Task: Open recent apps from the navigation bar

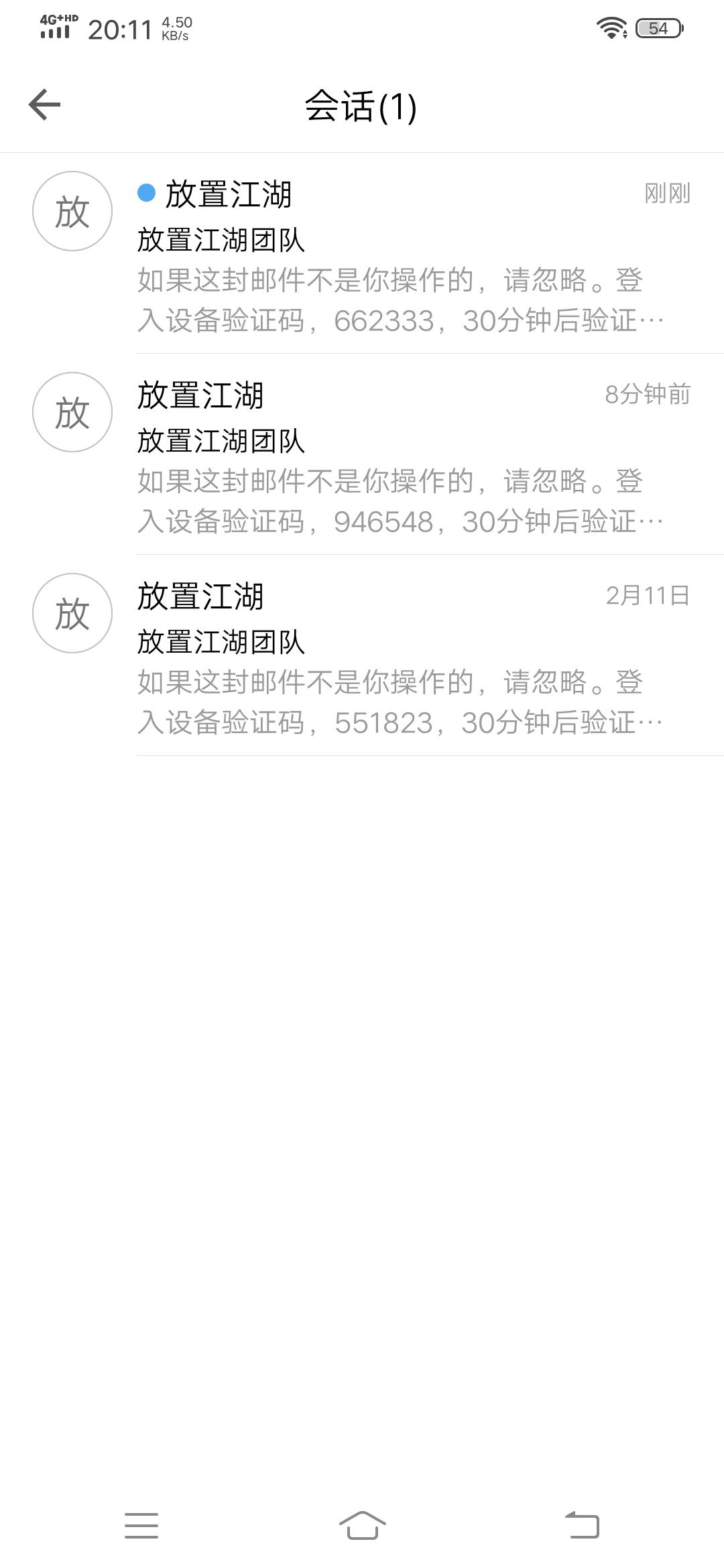Action: coord(141,1526)
